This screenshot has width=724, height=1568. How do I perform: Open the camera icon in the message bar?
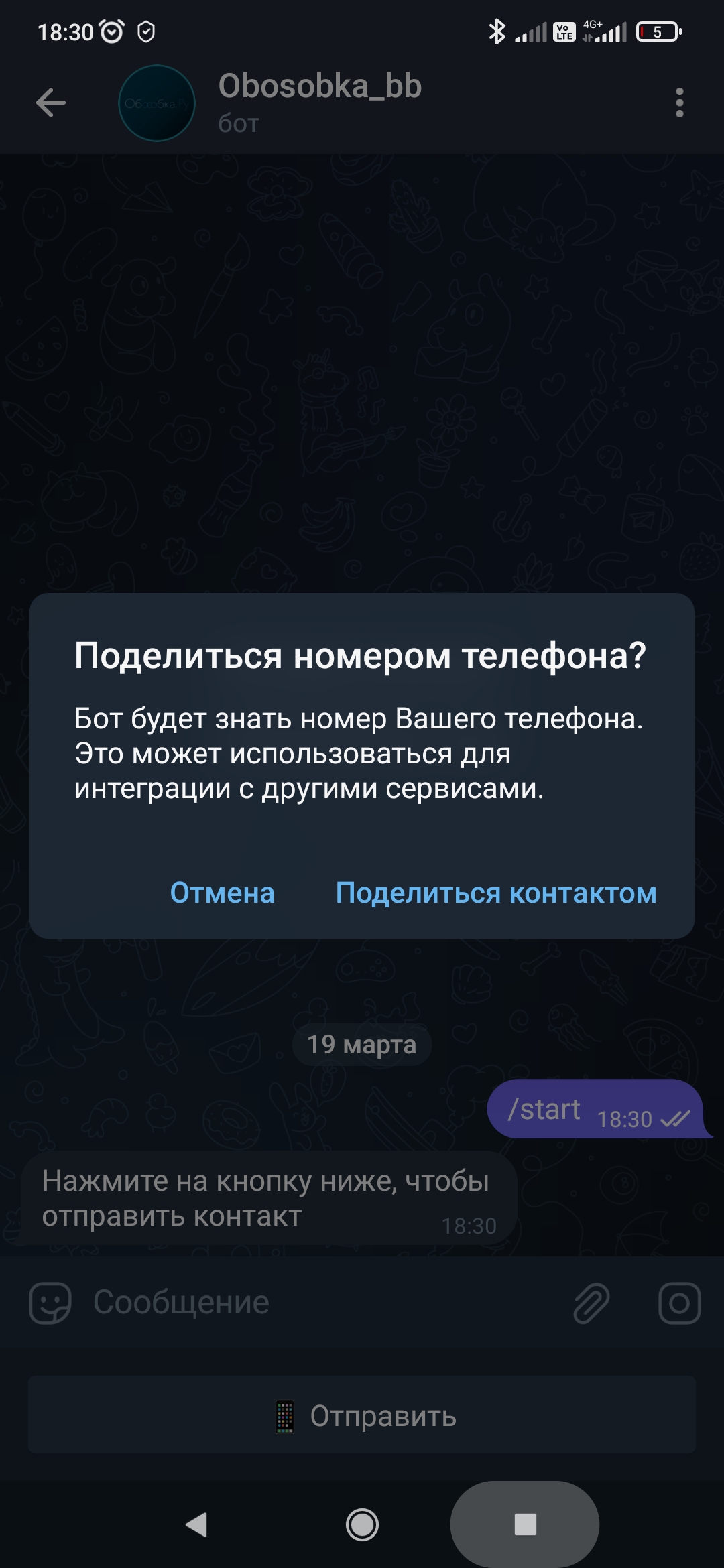tap(679, 1303)
